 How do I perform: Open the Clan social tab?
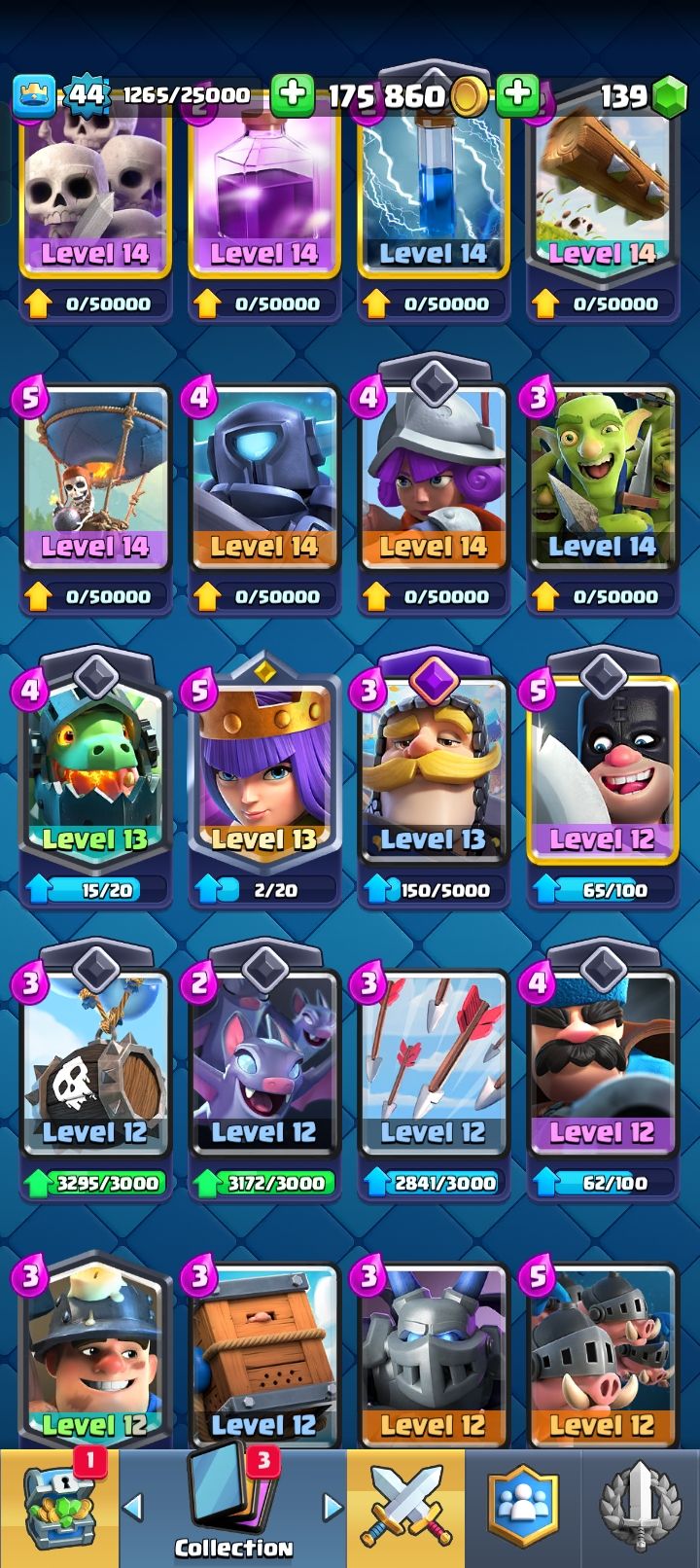point(523,1510)
